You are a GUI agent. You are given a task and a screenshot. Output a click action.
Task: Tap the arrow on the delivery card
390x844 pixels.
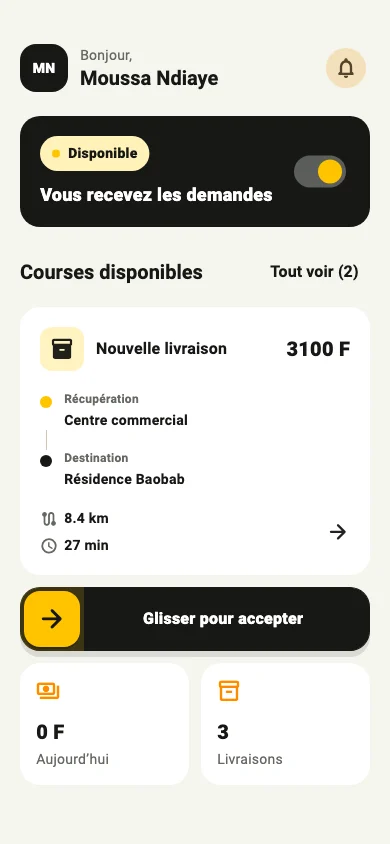coord(338,532)
